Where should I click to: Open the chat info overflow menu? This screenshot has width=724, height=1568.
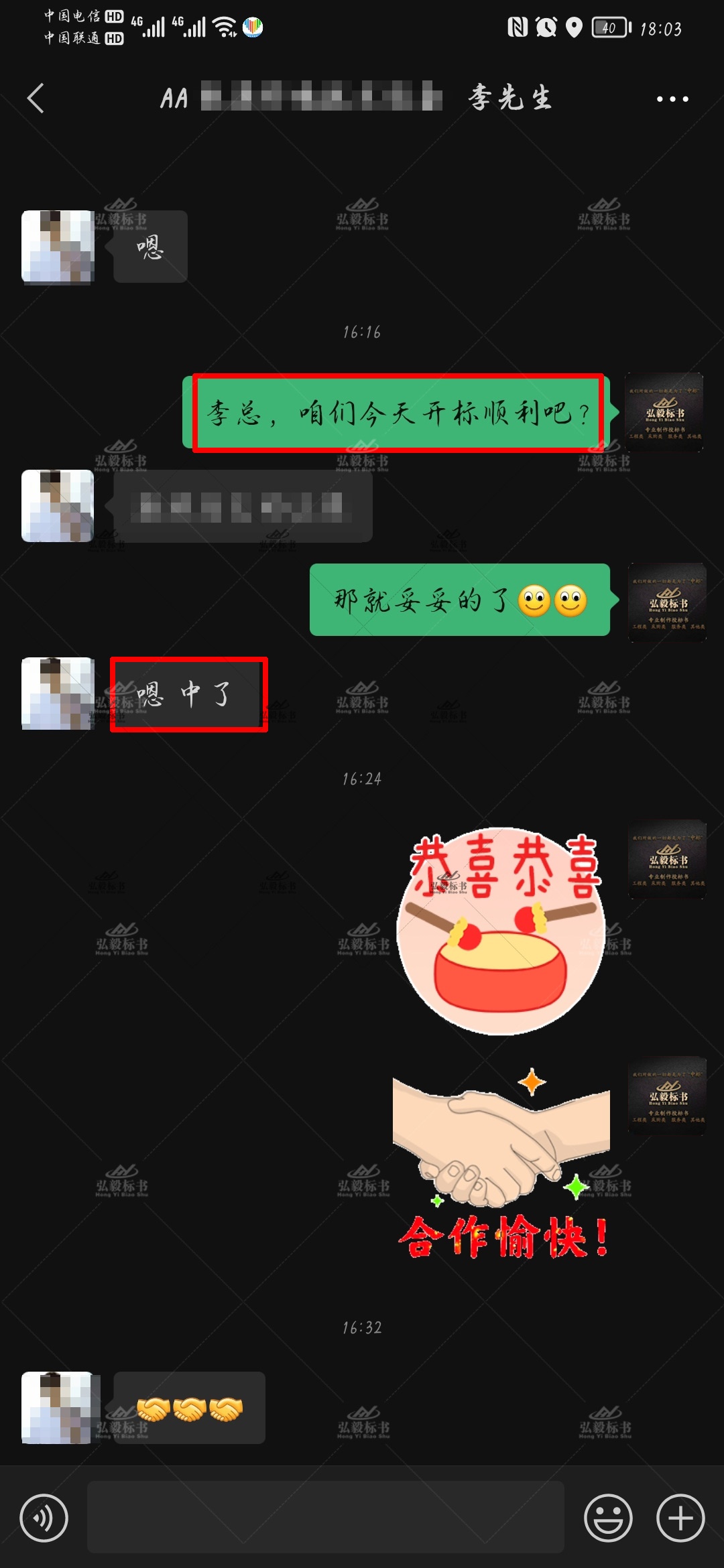tap(672, 99)
